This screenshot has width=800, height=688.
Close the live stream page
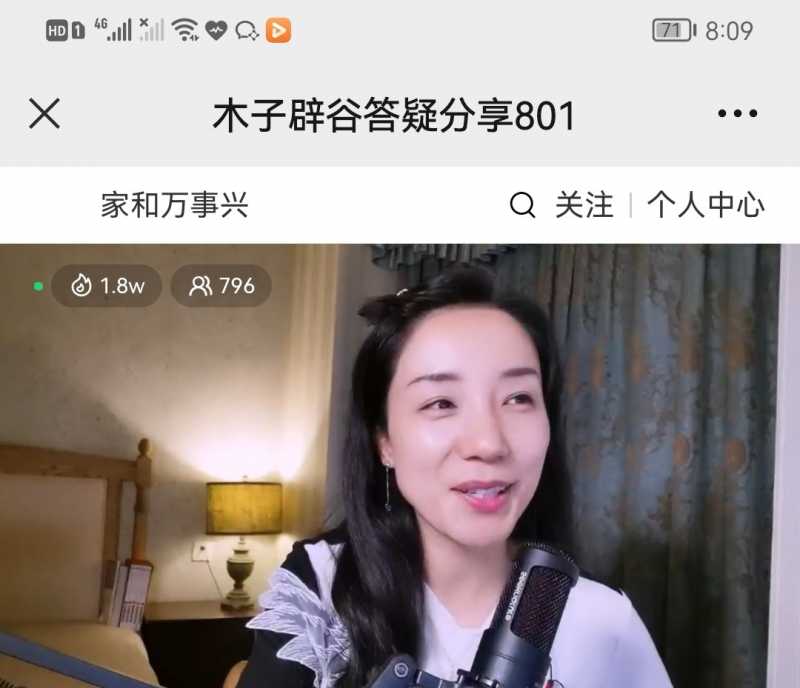click(x=44, y=114)
